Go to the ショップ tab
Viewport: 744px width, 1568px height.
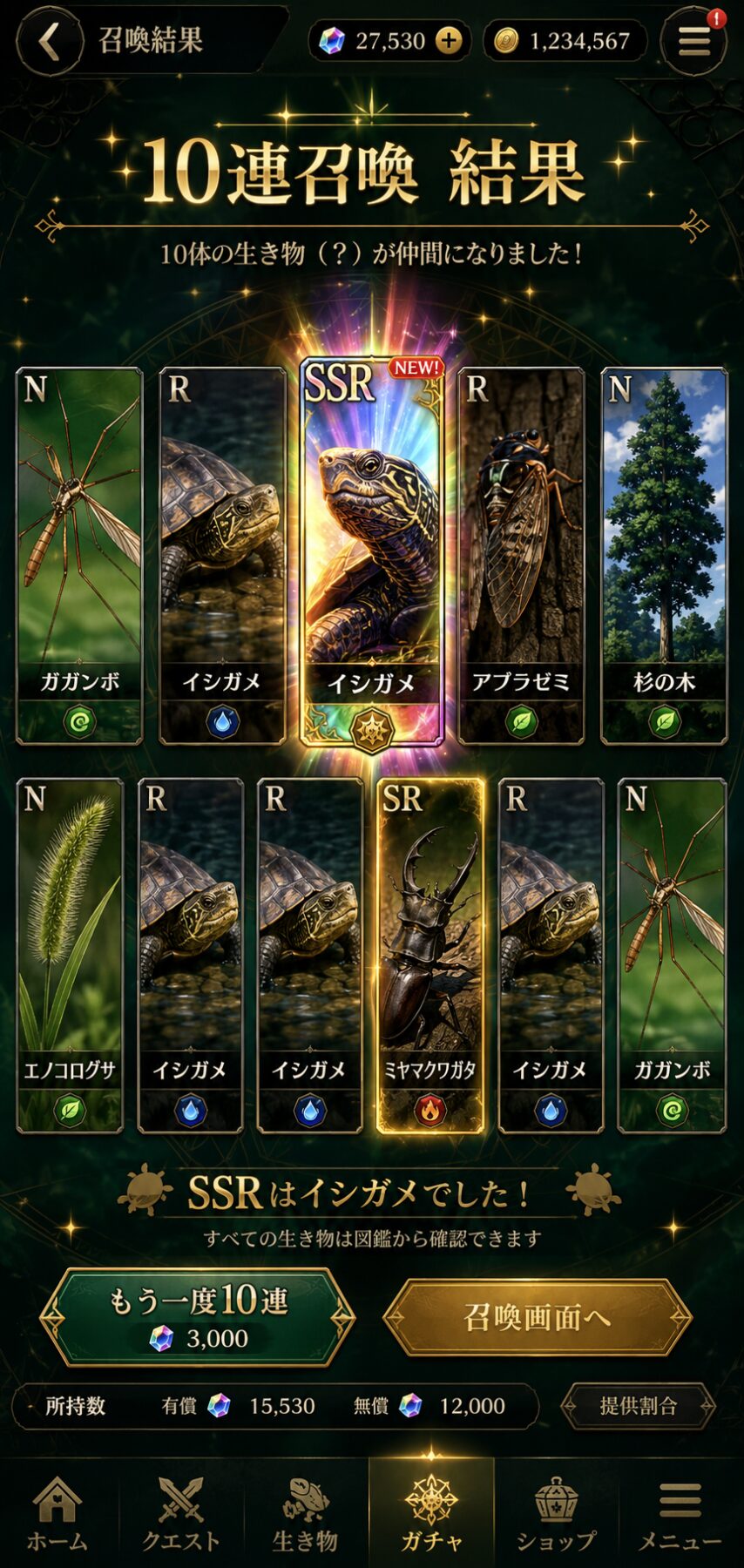click(556, 1515)
